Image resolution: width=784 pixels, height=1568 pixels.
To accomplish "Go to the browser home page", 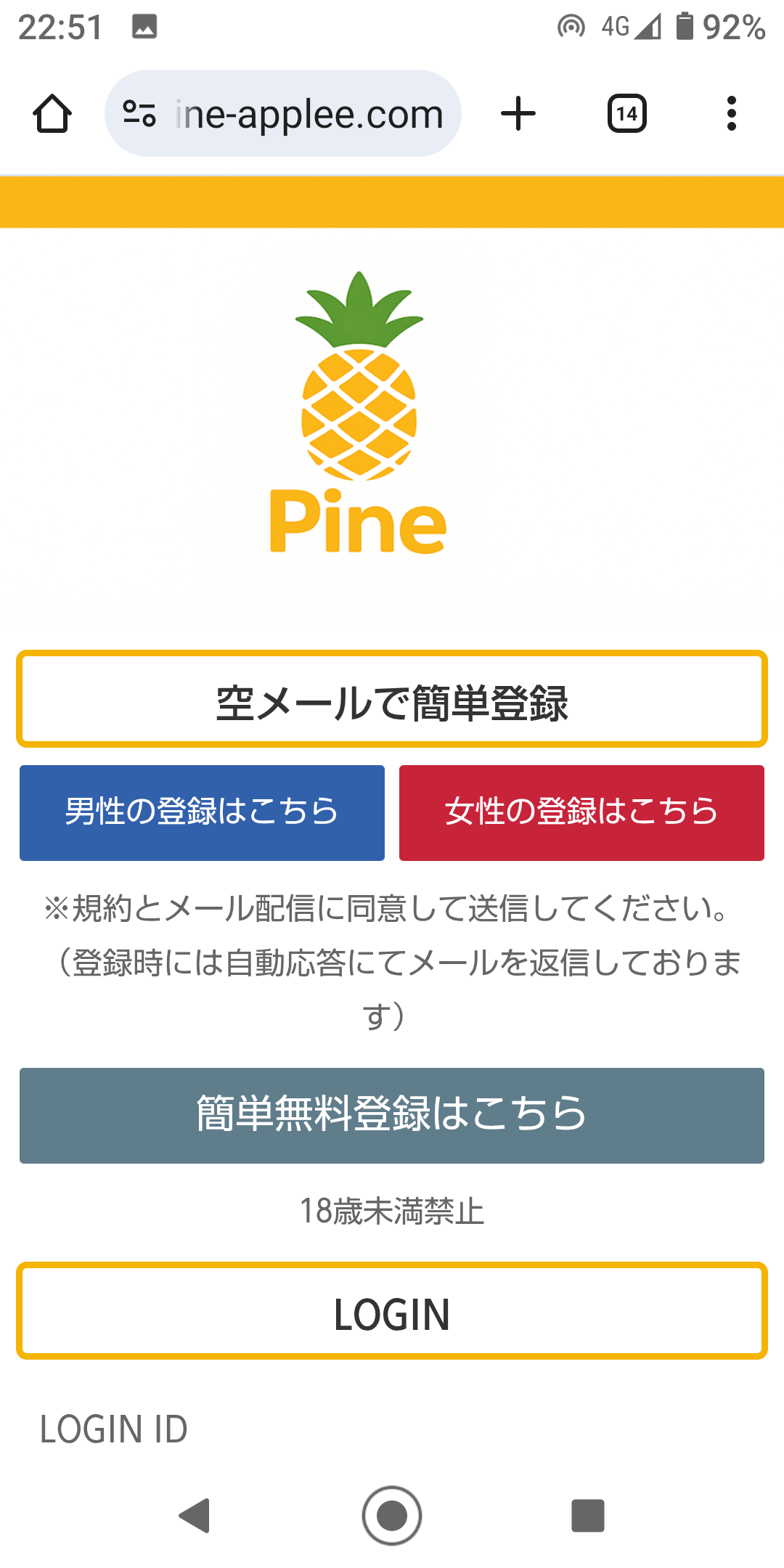I will click(x=52, y=114).
